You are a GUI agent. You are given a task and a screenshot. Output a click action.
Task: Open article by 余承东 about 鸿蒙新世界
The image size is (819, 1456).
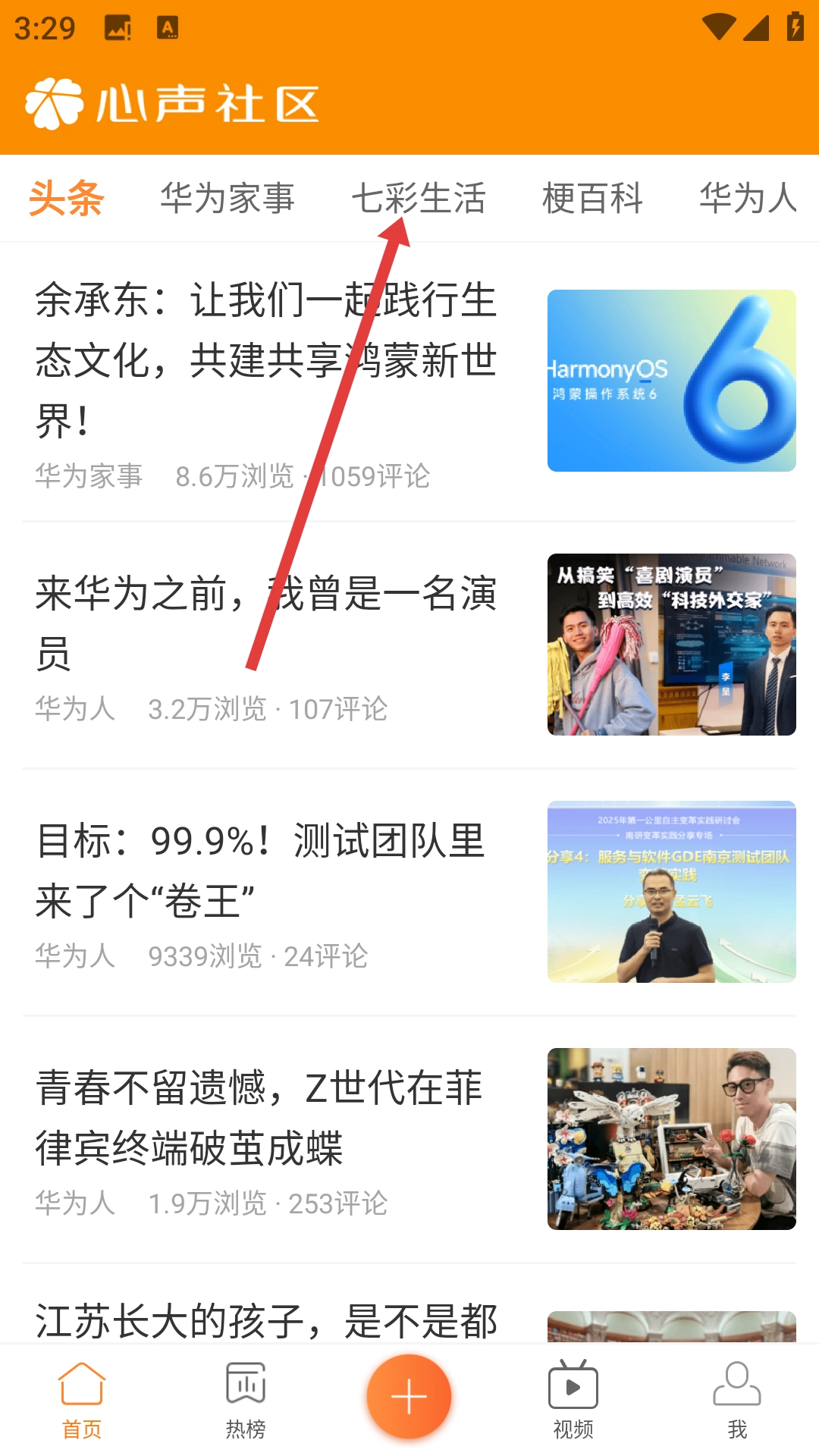point(265,359)
